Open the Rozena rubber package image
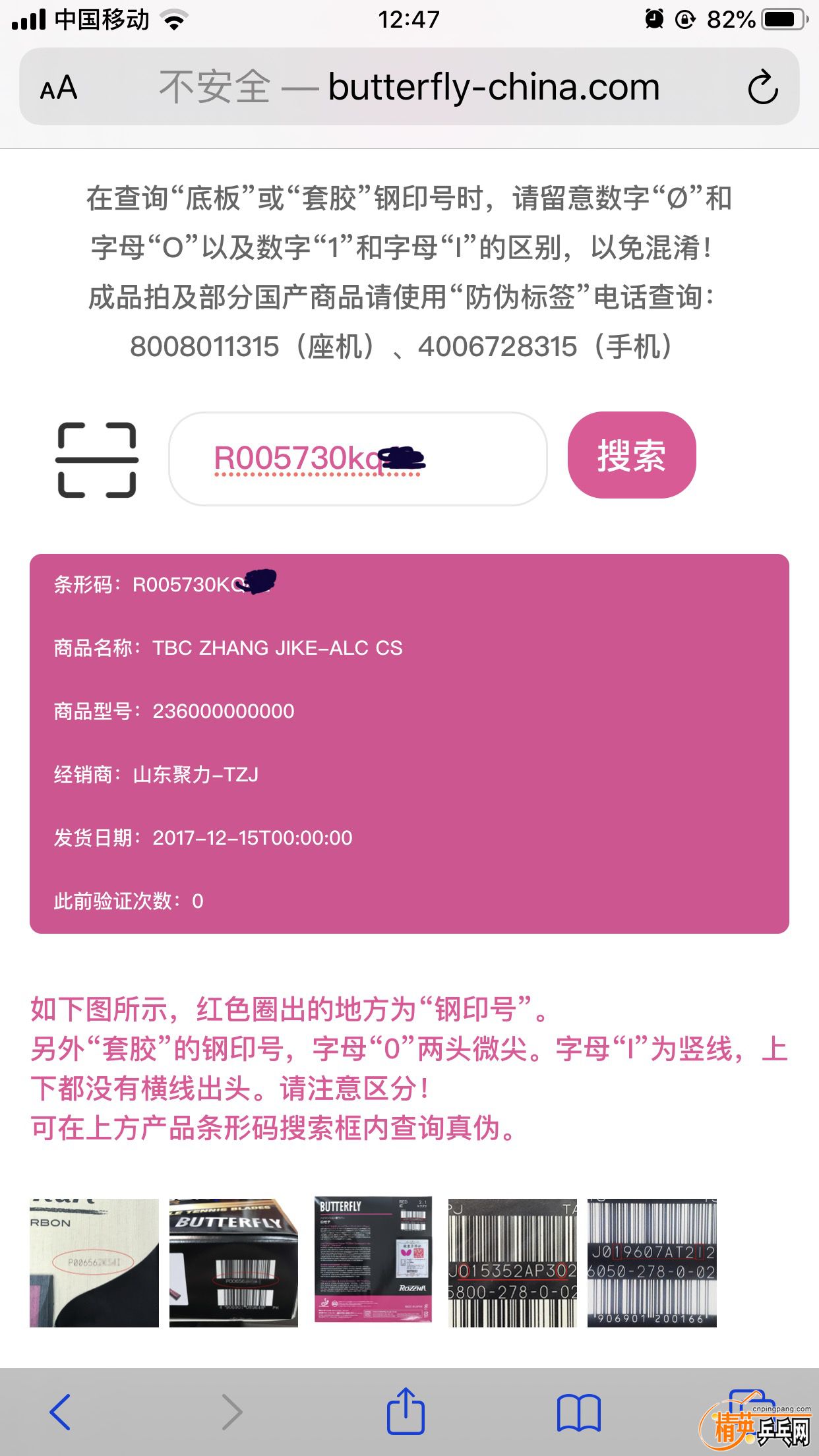819x1456 pixels. (x=373, y=1259)
